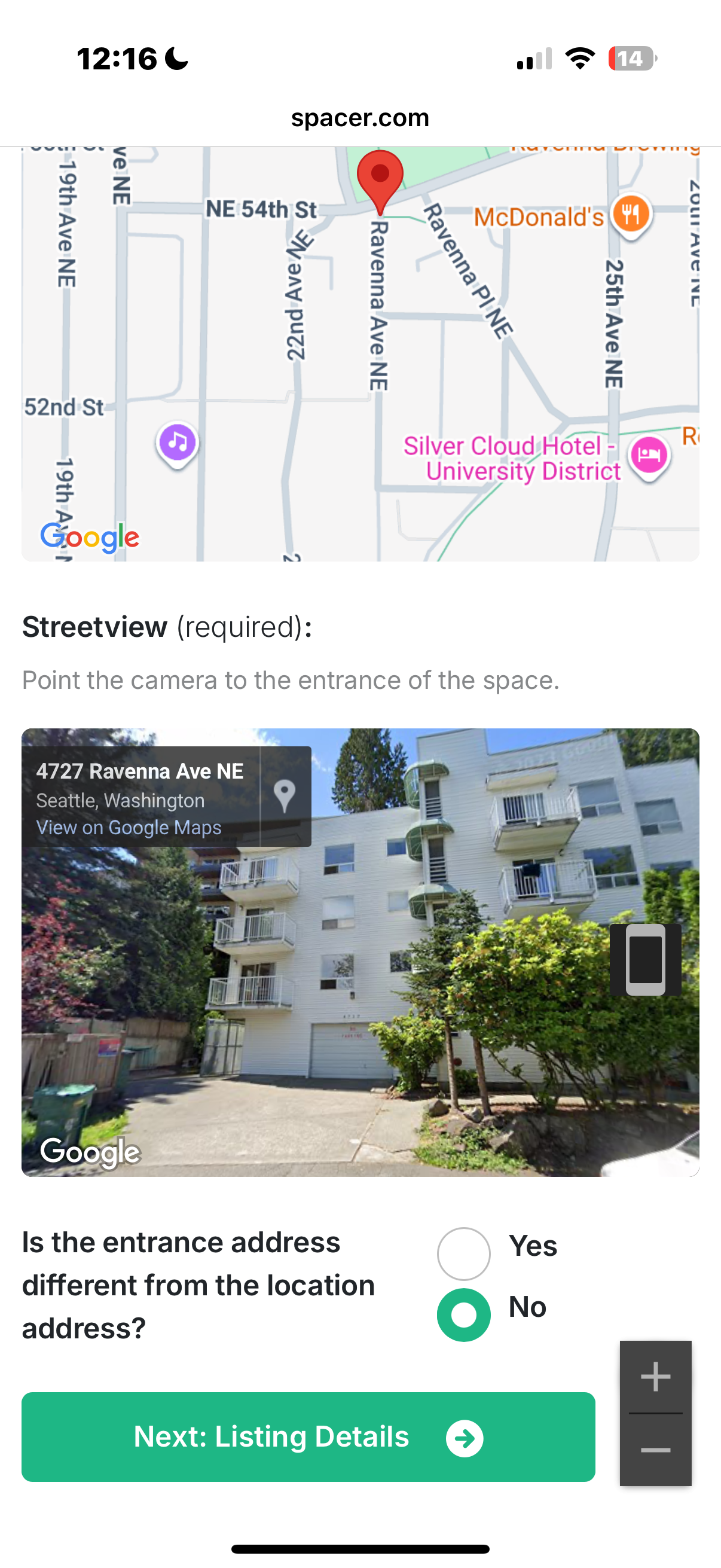Zoom out the streetview with minus
Image resolution: width=721 pixels, height=1568 pixels.
point(655,1450)
